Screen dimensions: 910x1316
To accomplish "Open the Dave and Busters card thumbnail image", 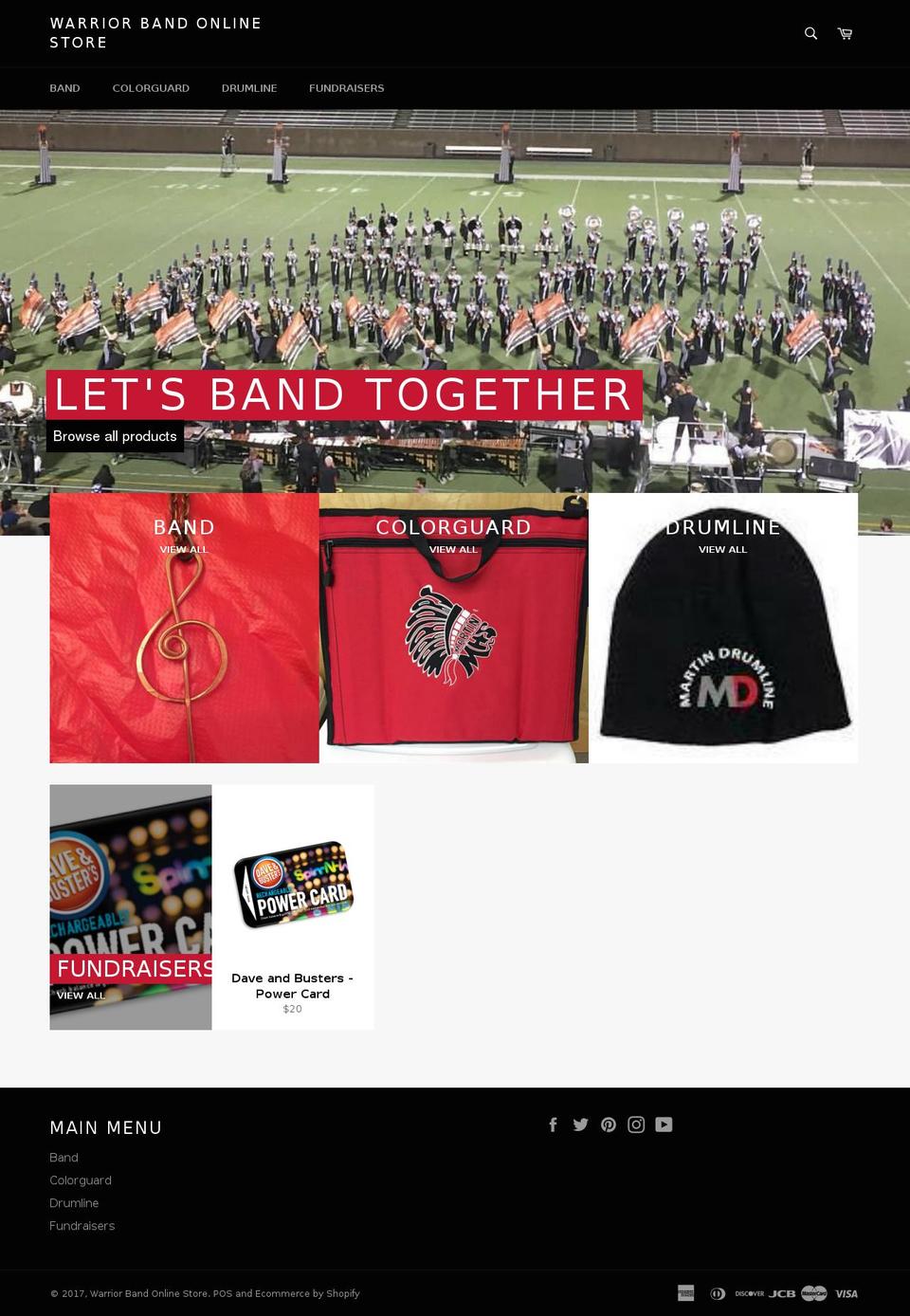I will (x=293, y=886).
